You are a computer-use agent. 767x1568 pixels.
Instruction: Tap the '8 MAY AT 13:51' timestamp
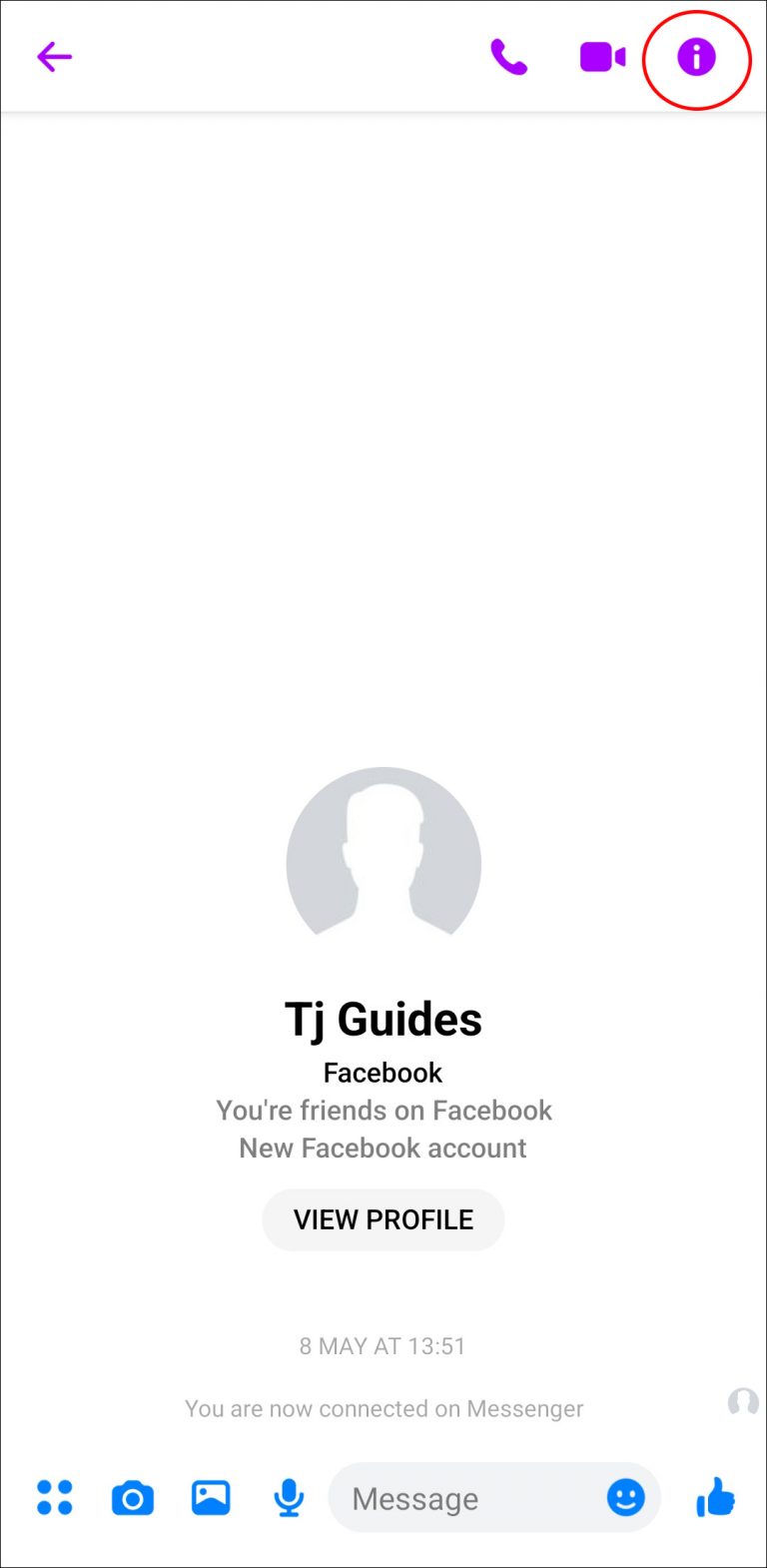[x=383, y=1345]
